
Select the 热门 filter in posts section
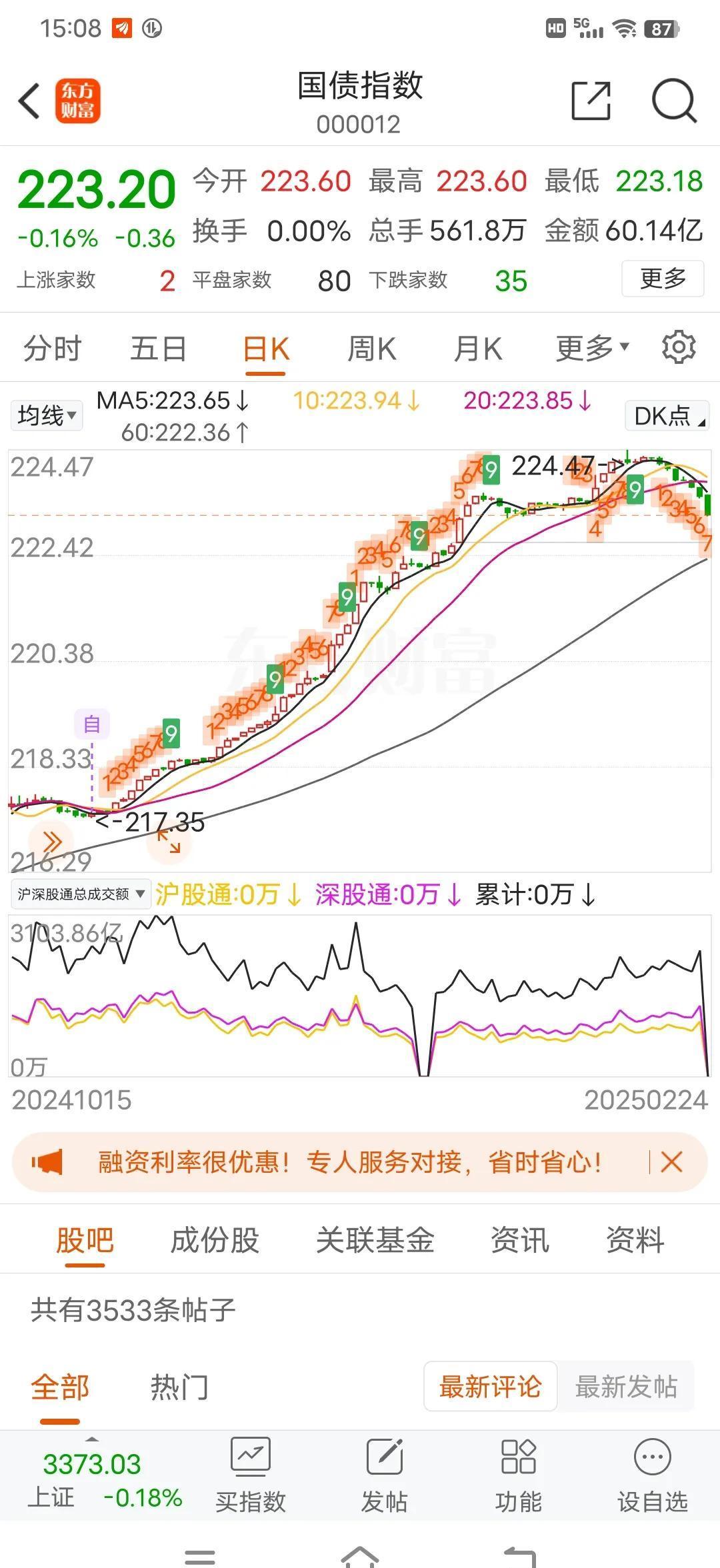pos(177,1387)
